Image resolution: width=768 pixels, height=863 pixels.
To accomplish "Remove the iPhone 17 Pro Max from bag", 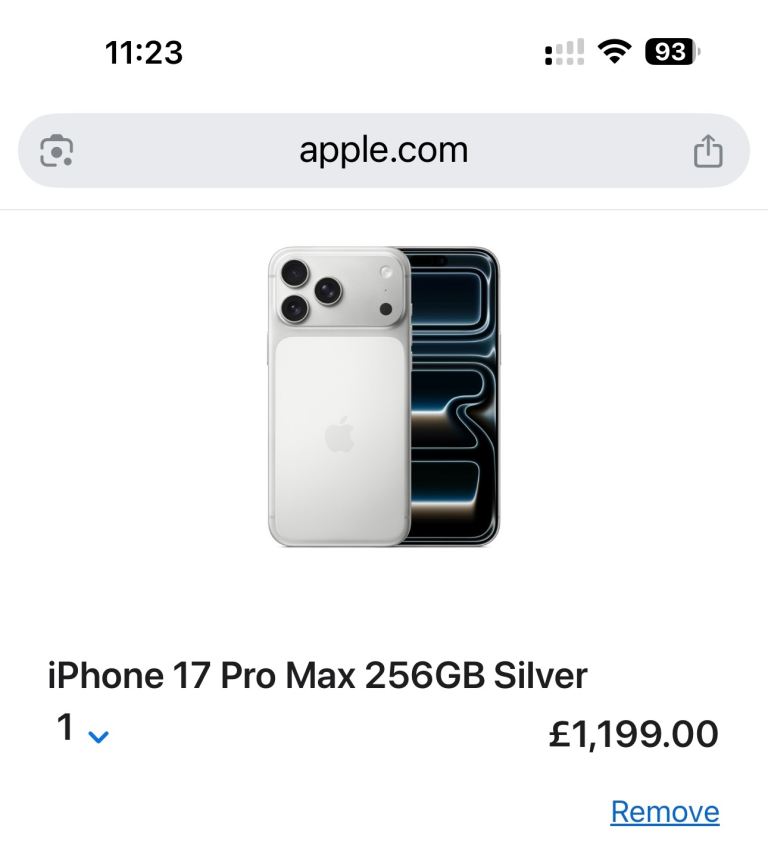I will point(664,812).
